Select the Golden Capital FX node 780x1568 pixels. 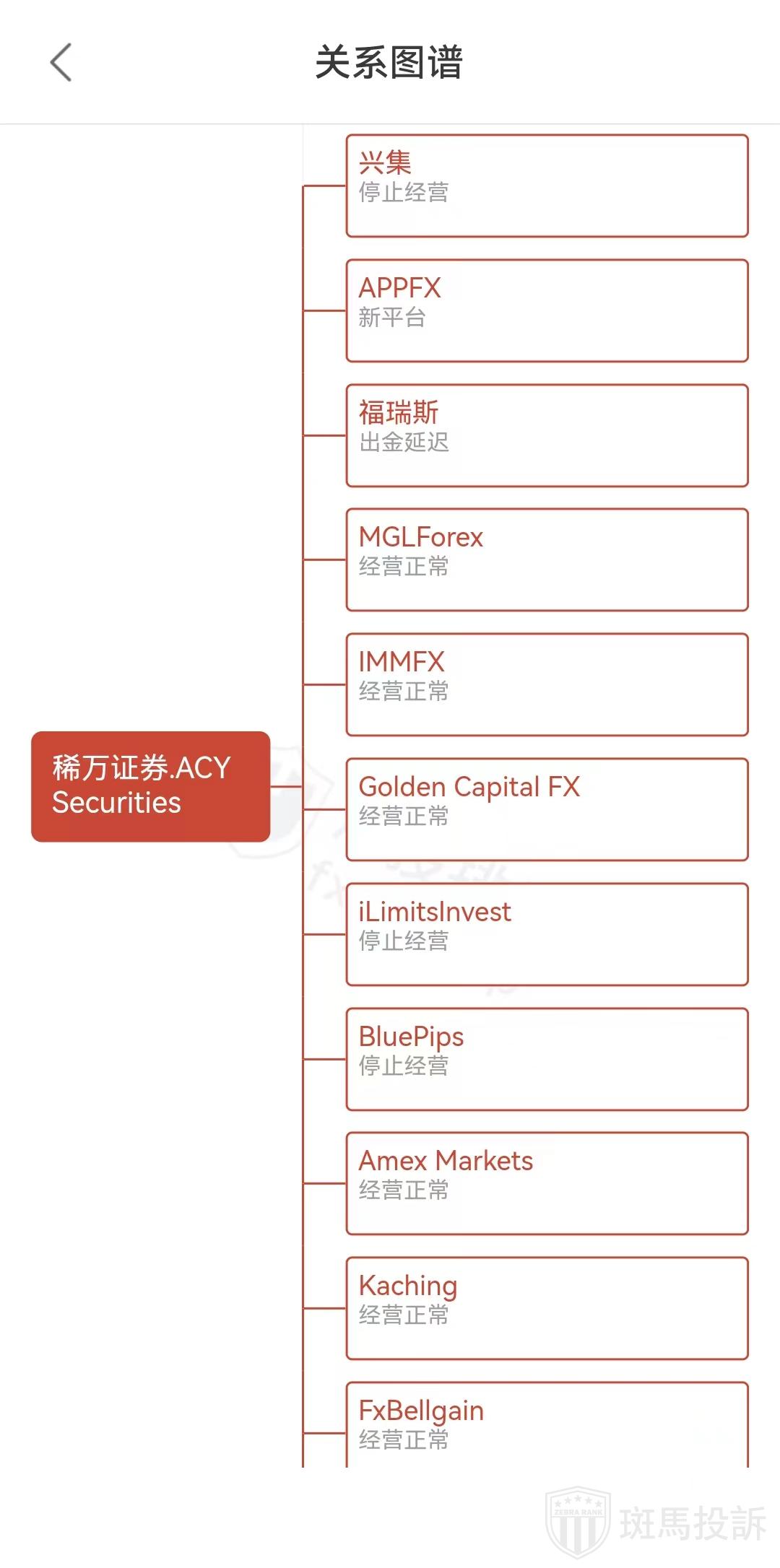point(547,809)
